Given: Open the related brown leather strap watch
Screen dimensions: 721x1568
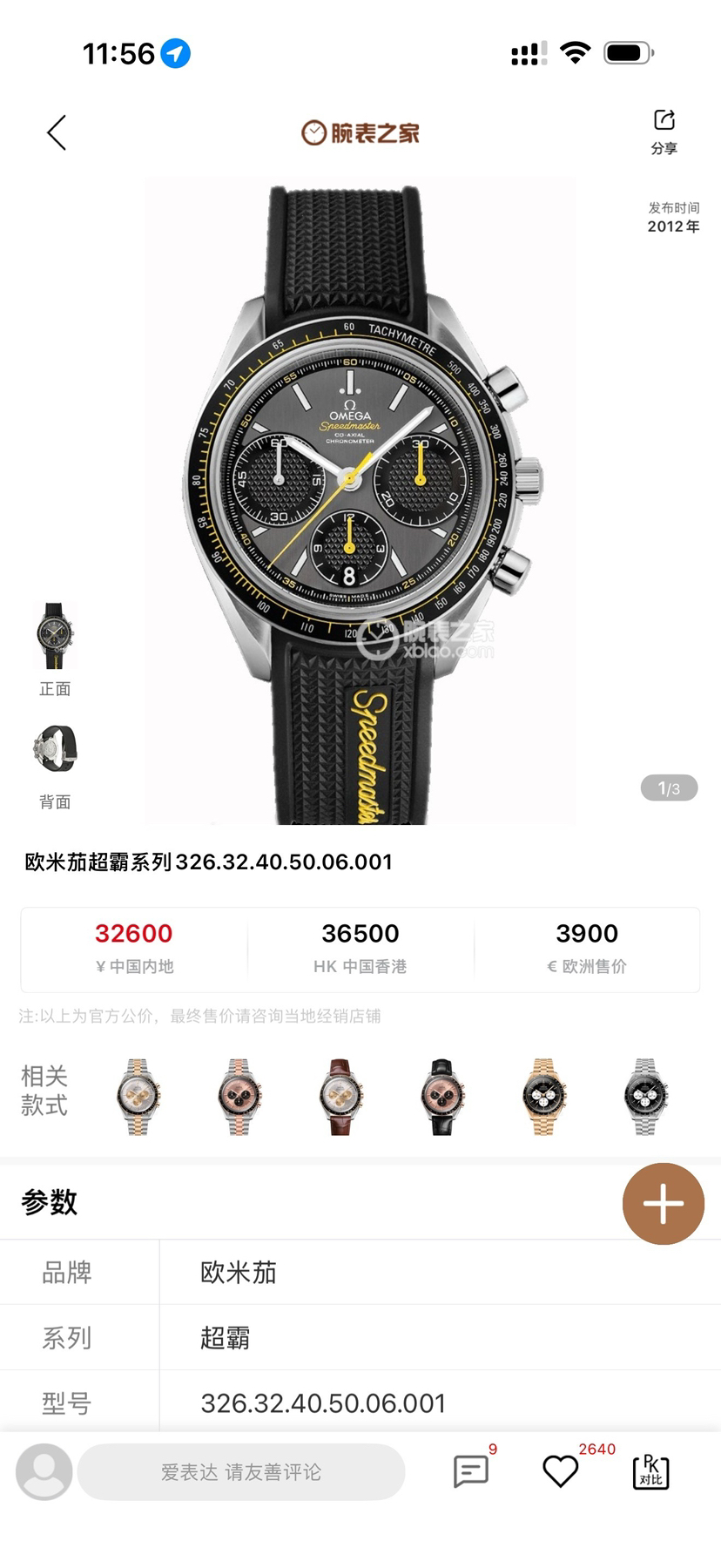Looking at the screenshot, I should (x=340, y=1096).
